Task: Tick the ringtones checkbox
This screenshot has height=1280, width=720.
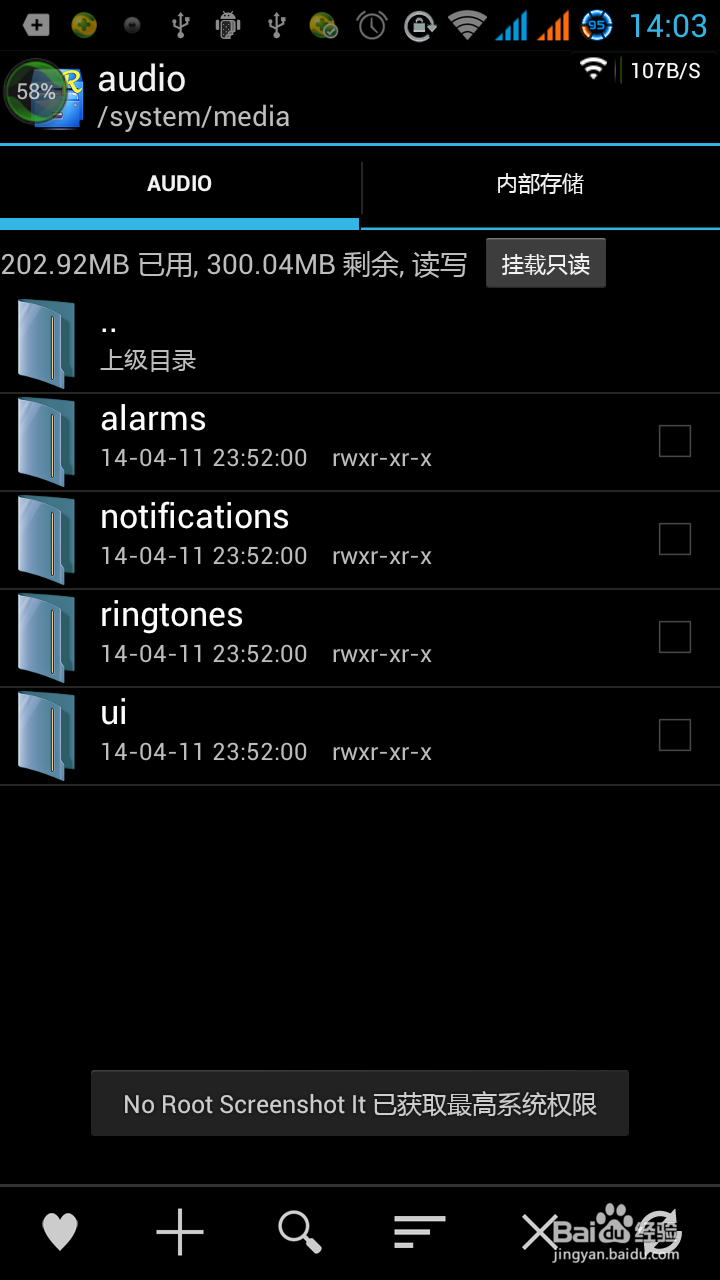Action: point(675,637)
